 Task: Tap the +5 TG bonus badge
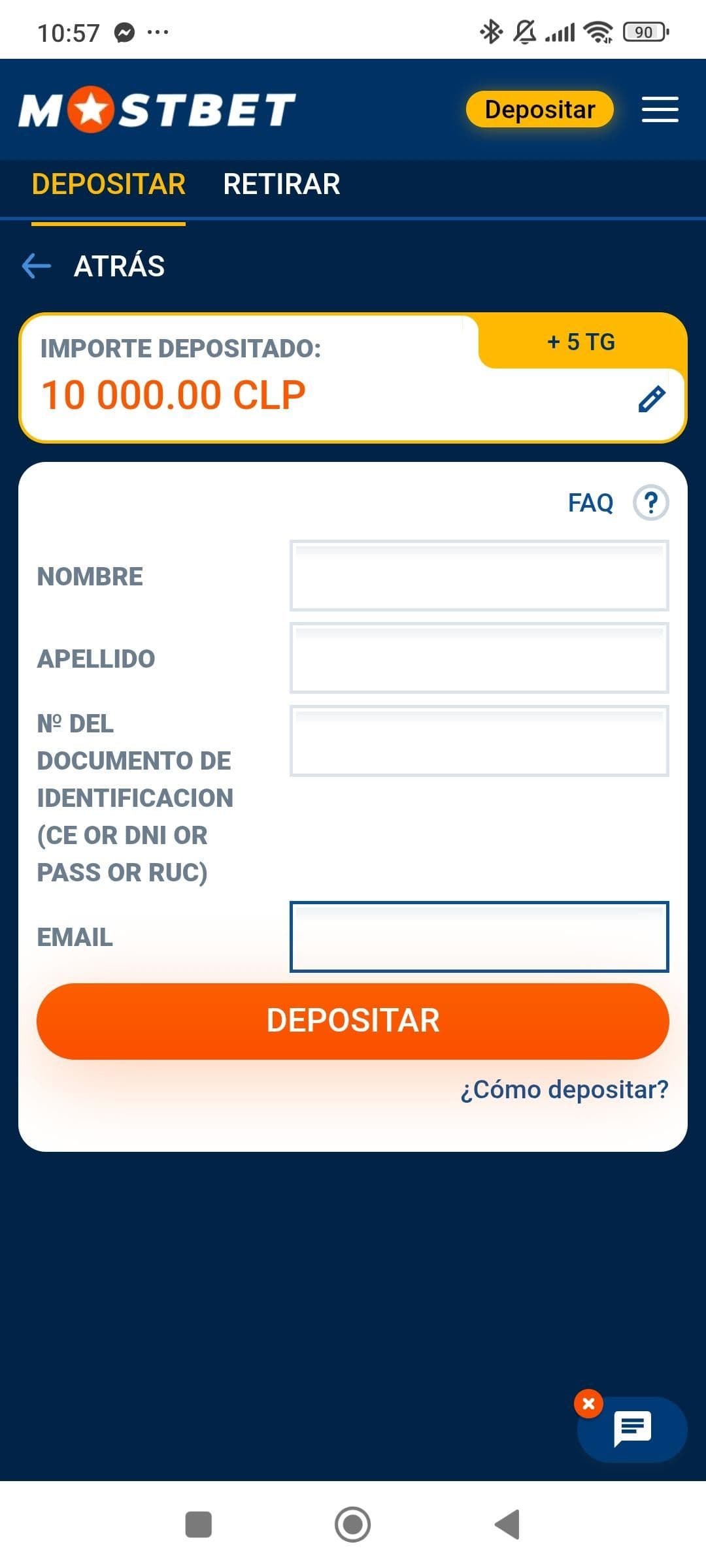click(580, 341)
